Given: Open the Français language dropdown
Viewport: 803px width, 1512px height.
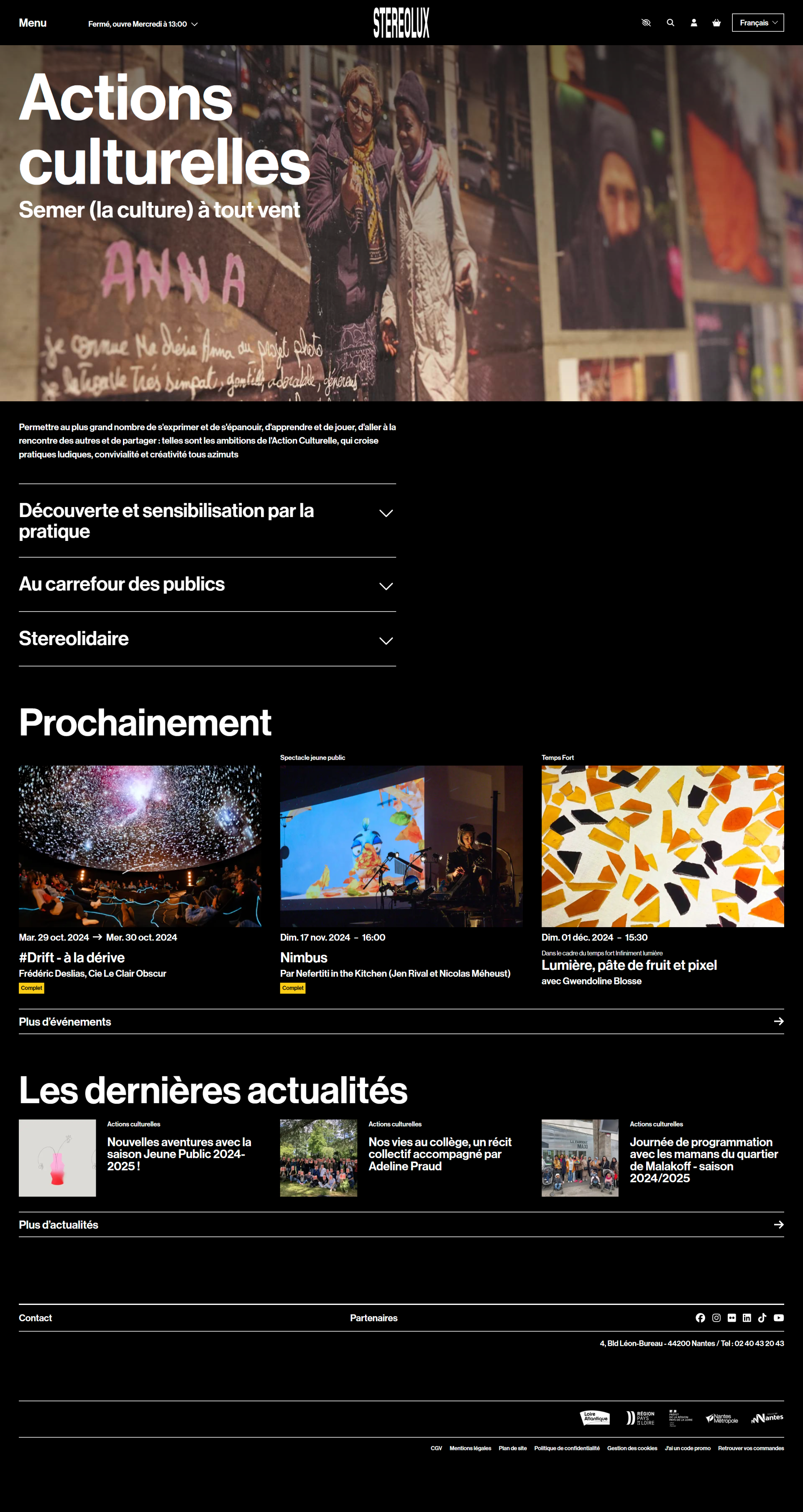Looking at the screenshot, I should 757,23.
